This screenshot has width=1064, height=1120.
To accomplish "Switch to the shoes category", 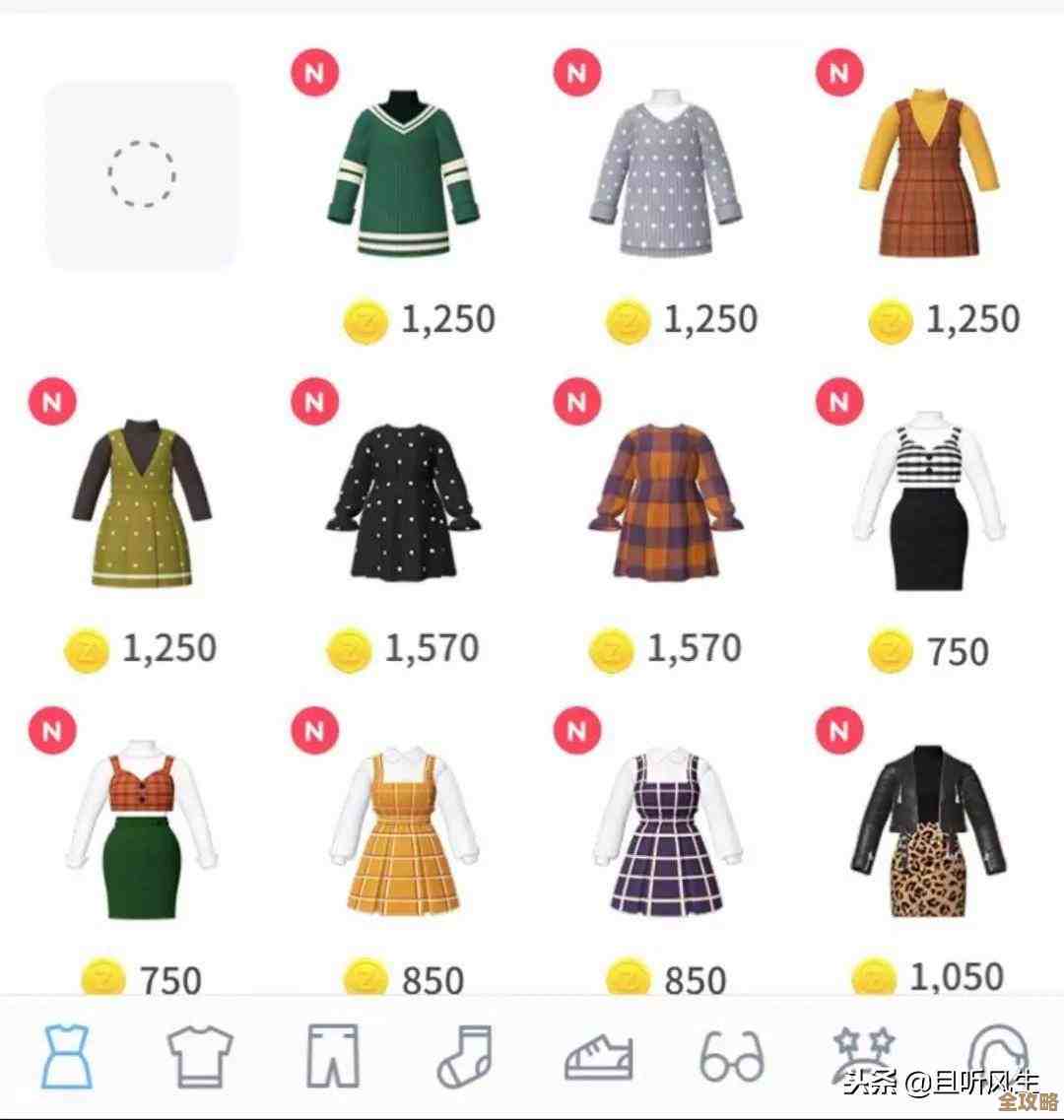I will tap(598, 1056).
